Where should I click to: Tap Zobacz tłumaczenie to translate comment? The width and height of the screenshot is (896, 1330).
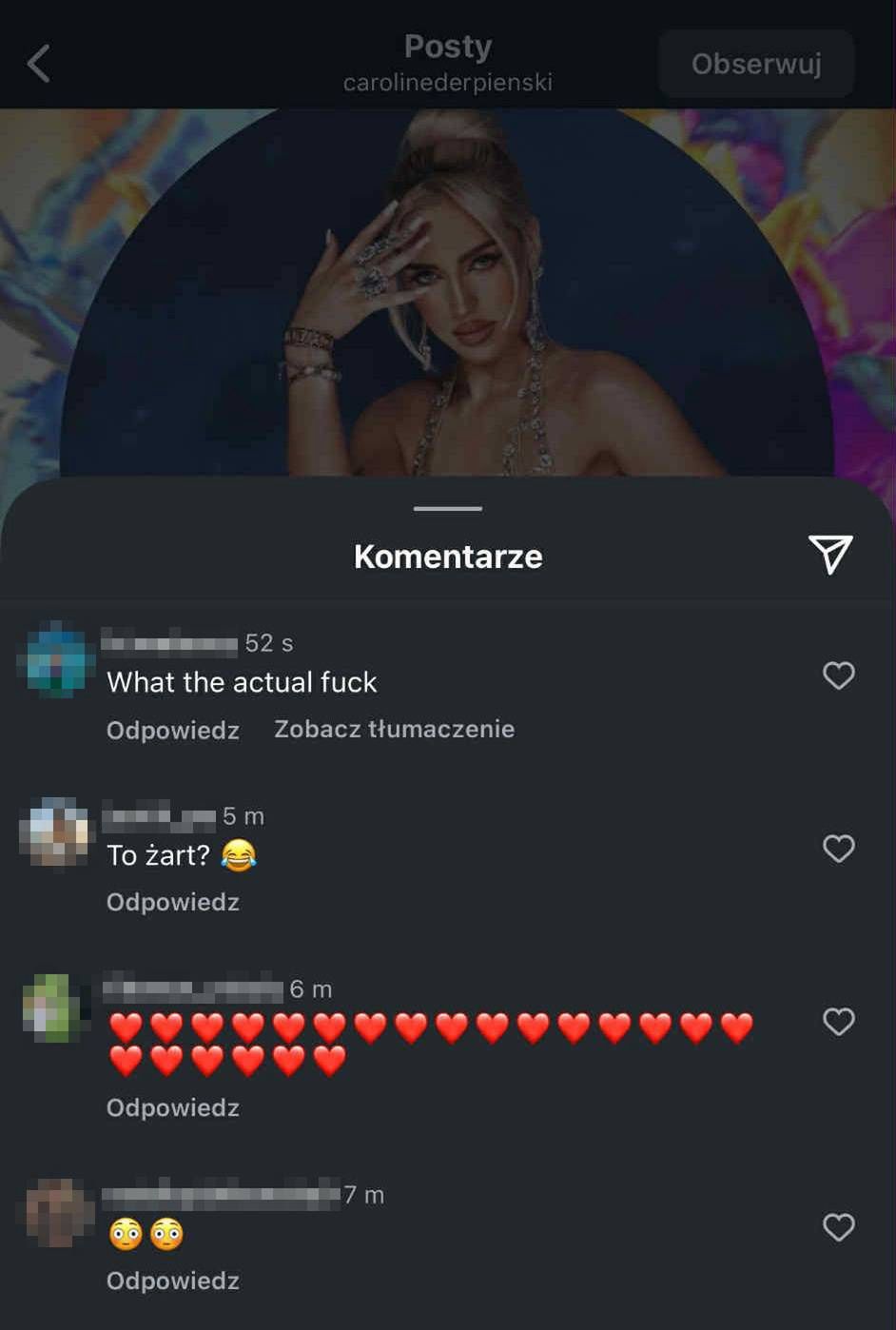click(x=394, y=730)
